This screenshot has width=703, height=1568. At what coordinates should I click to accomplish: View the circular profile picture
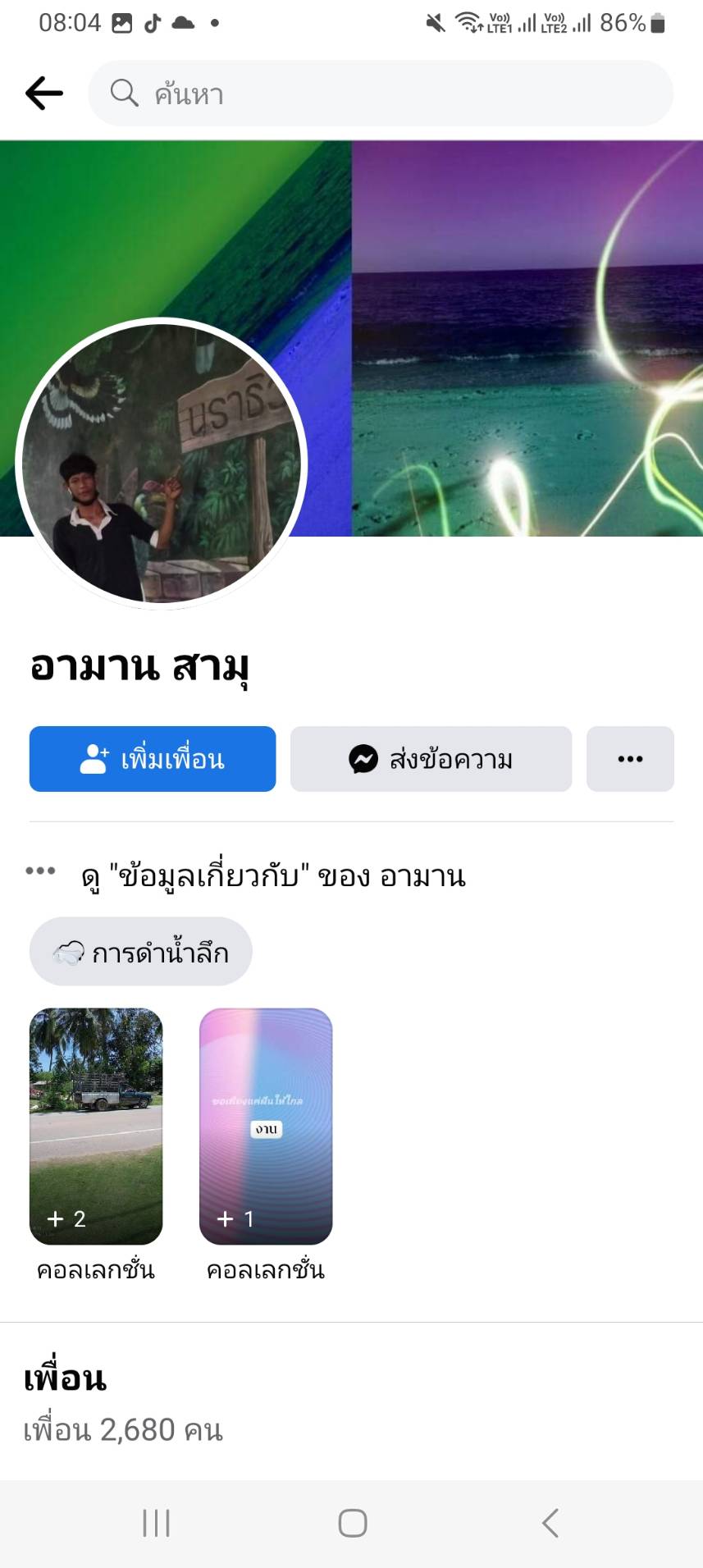162,464
